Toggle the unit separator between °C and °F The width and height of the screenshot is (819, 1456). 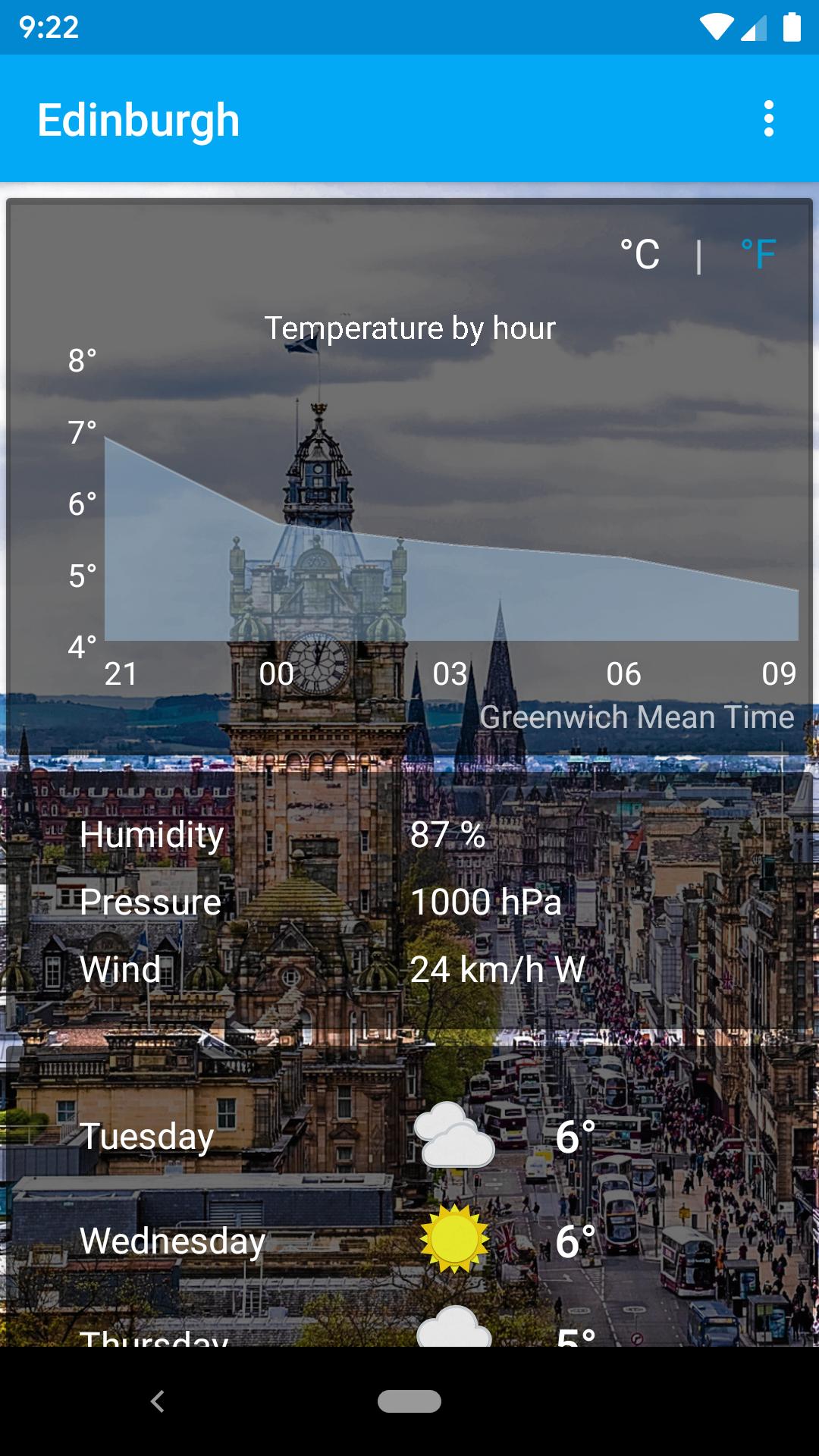(699, 254)
